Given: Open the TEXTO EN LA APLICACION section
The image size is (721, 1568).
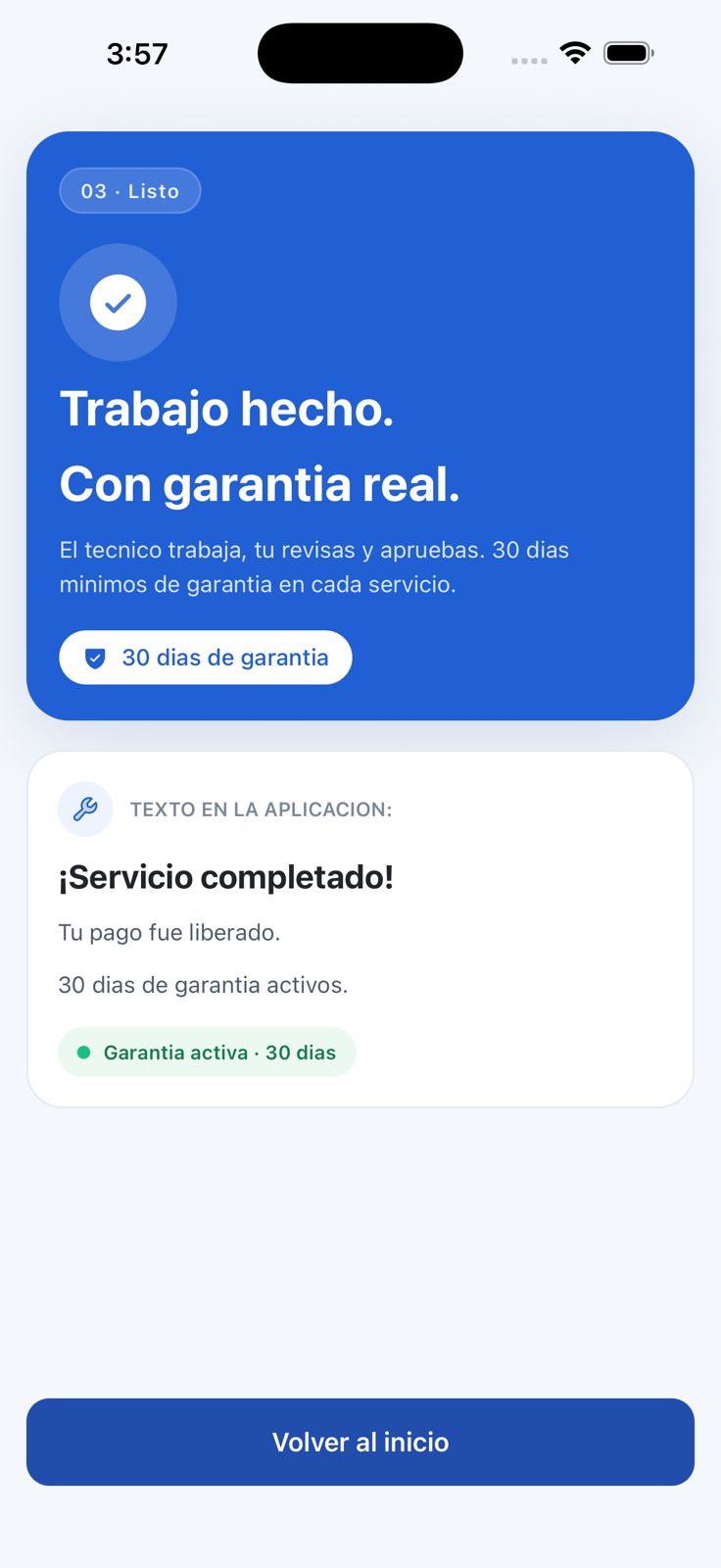Looking at the screenshot, I should [x=262, y=809].
